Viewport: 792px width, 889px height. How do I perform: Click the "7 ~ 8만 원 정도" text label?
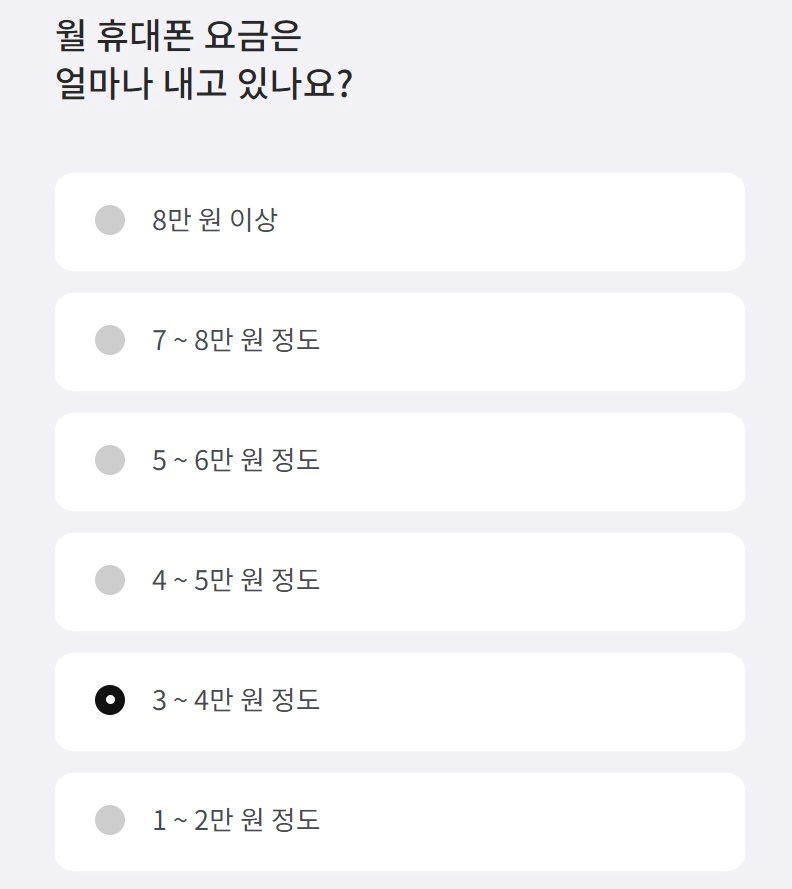(x=235, y=341)
